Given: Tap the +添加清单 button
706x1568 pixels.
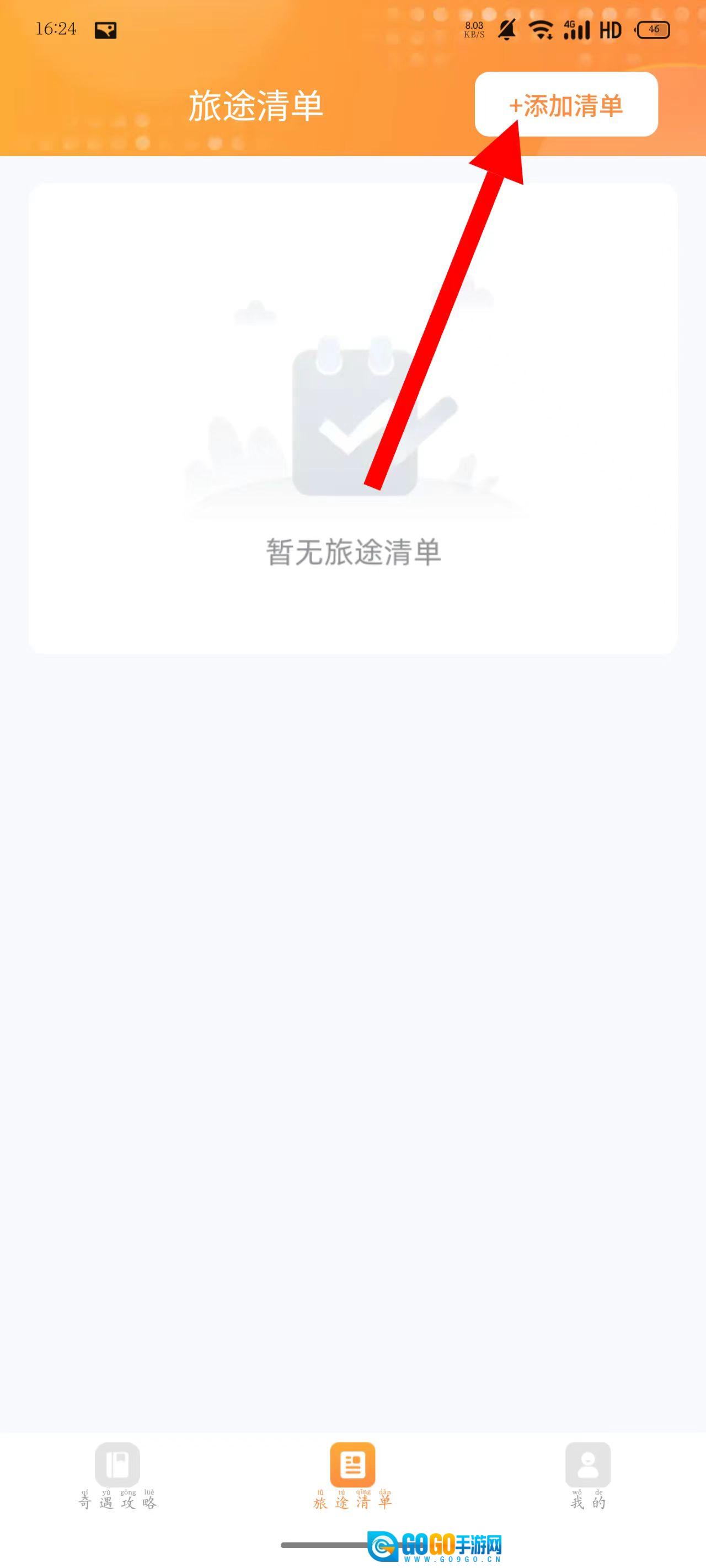Looking at the screenshot, I should point(566,105).
